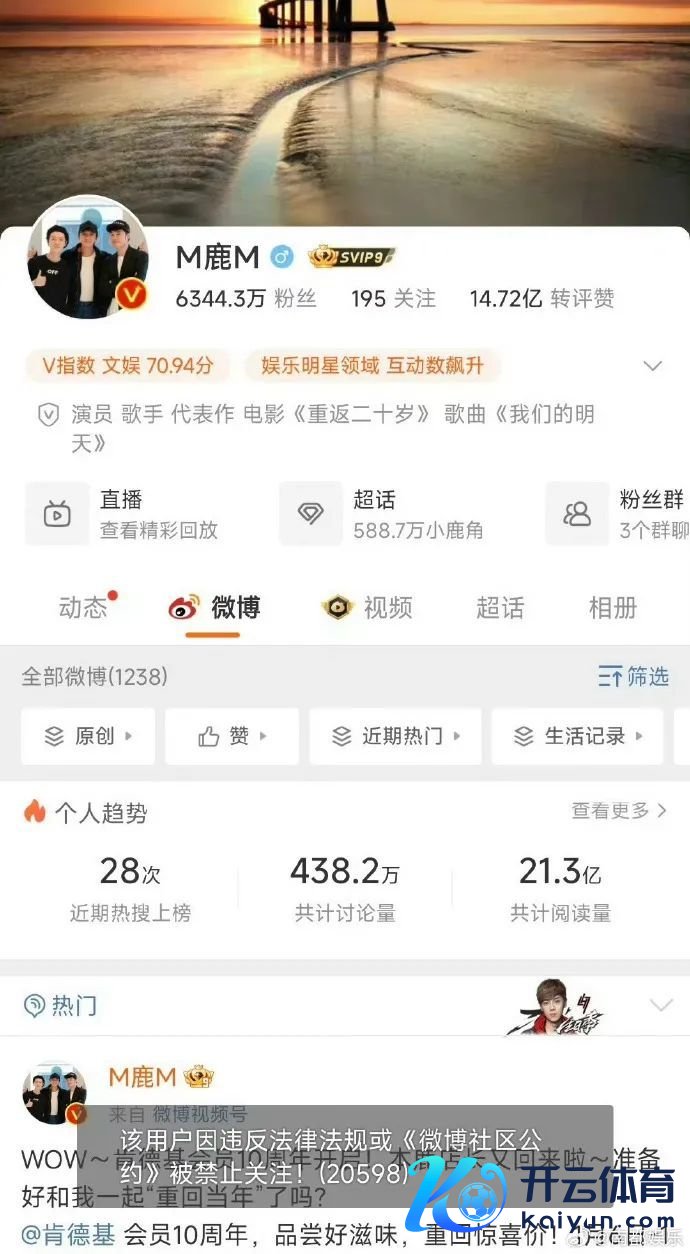Open the 筛选 filter
Image resolution: width=690 pixels, height=1254 pixels.
(633, 677)
